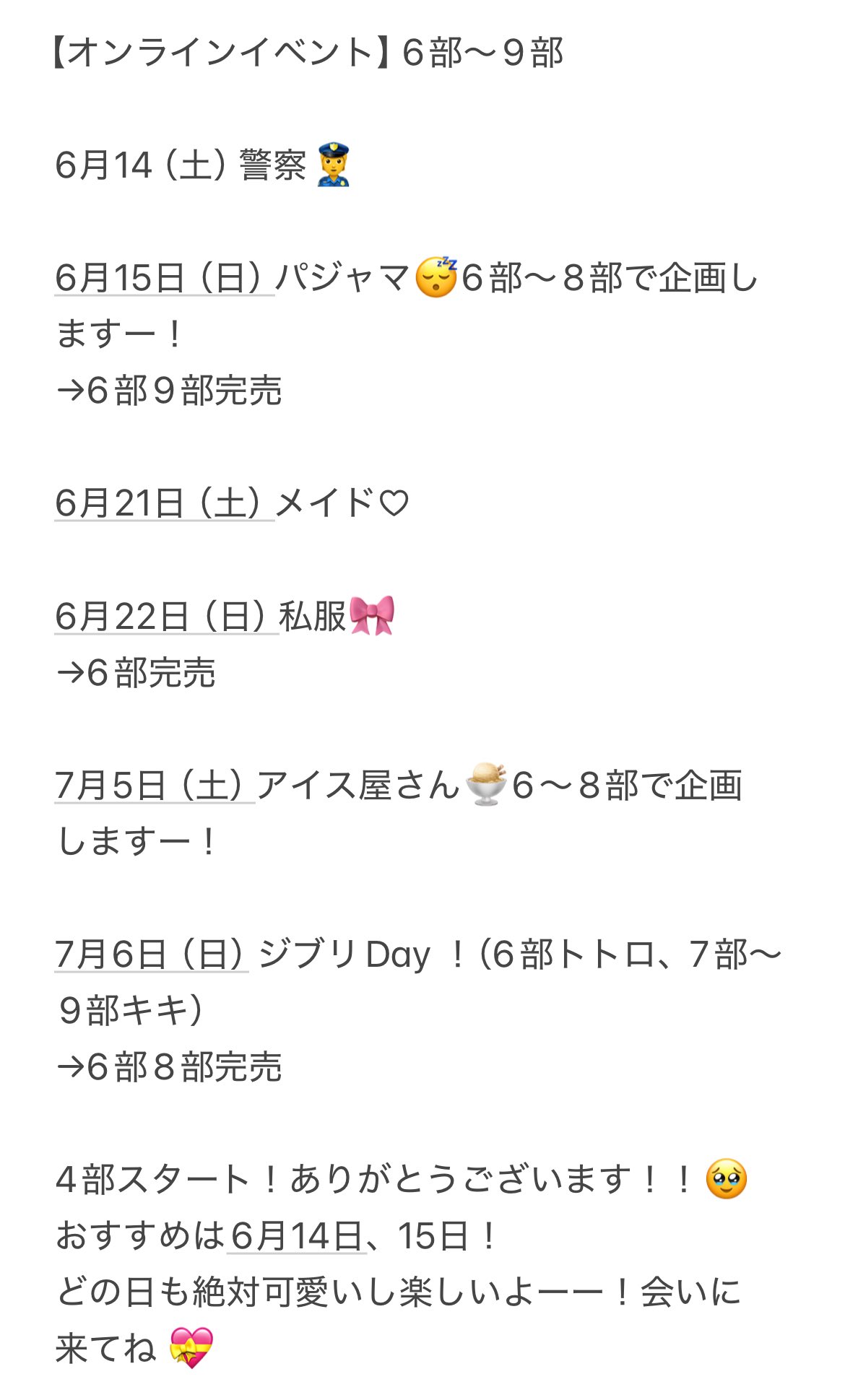Open the underlined date 6月15日(日)
Screen dimensions: 845x1400
[164, 278]
